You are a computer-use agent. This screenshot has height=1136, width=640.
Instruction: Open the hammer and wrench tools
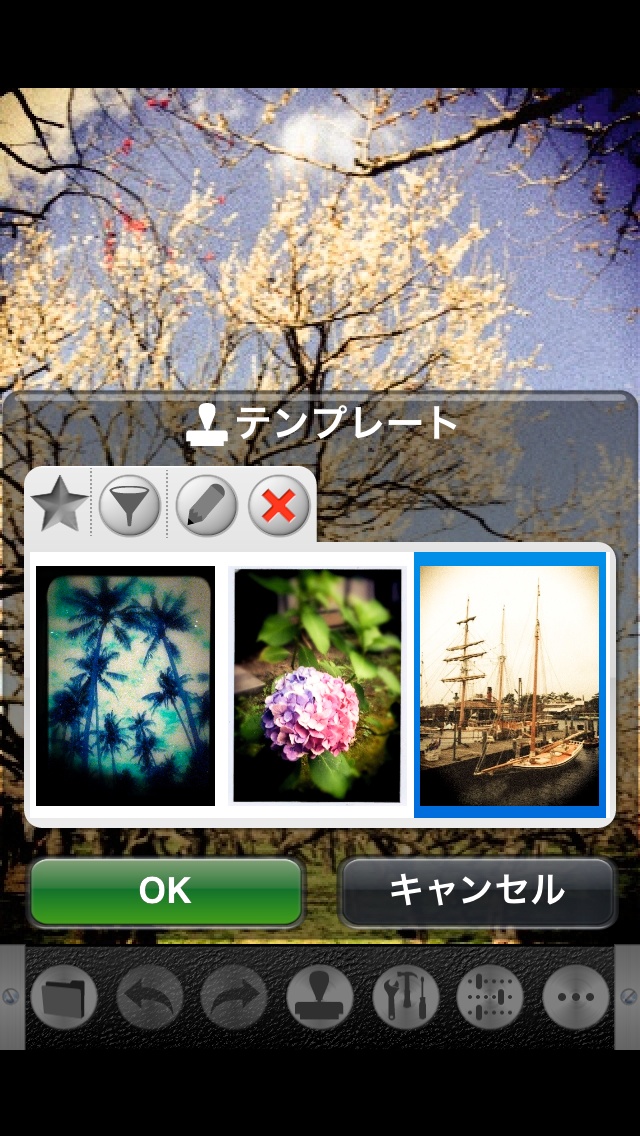click(405, 997)
